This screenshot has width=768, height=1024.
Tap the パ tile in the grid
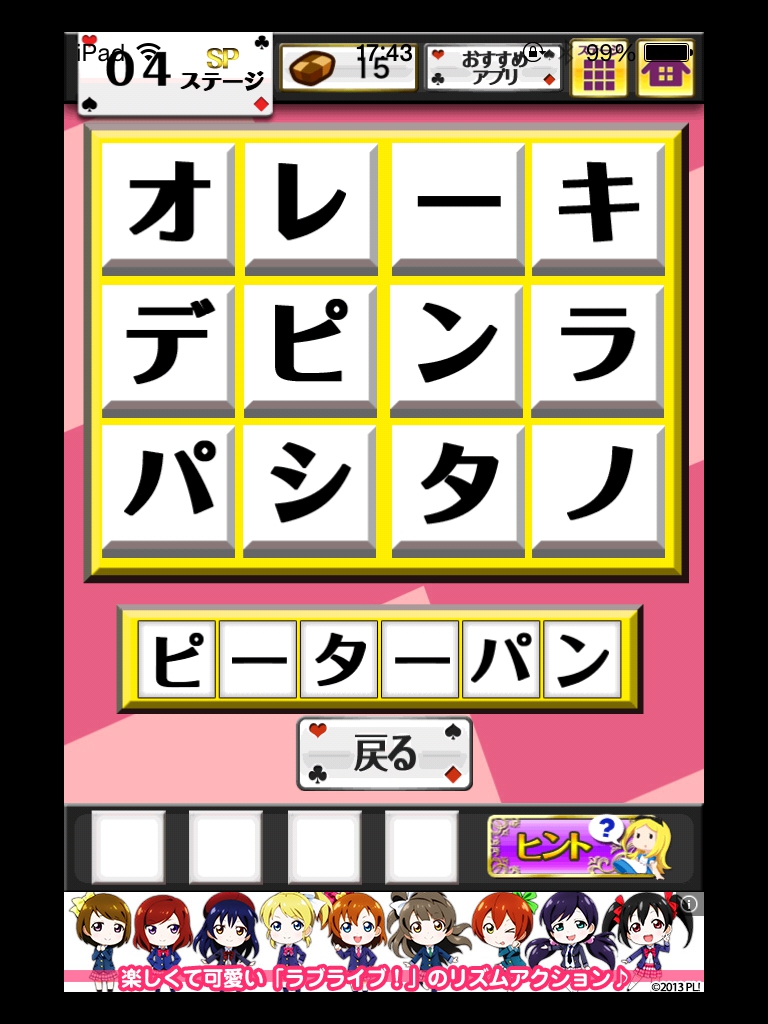(169, 487)
